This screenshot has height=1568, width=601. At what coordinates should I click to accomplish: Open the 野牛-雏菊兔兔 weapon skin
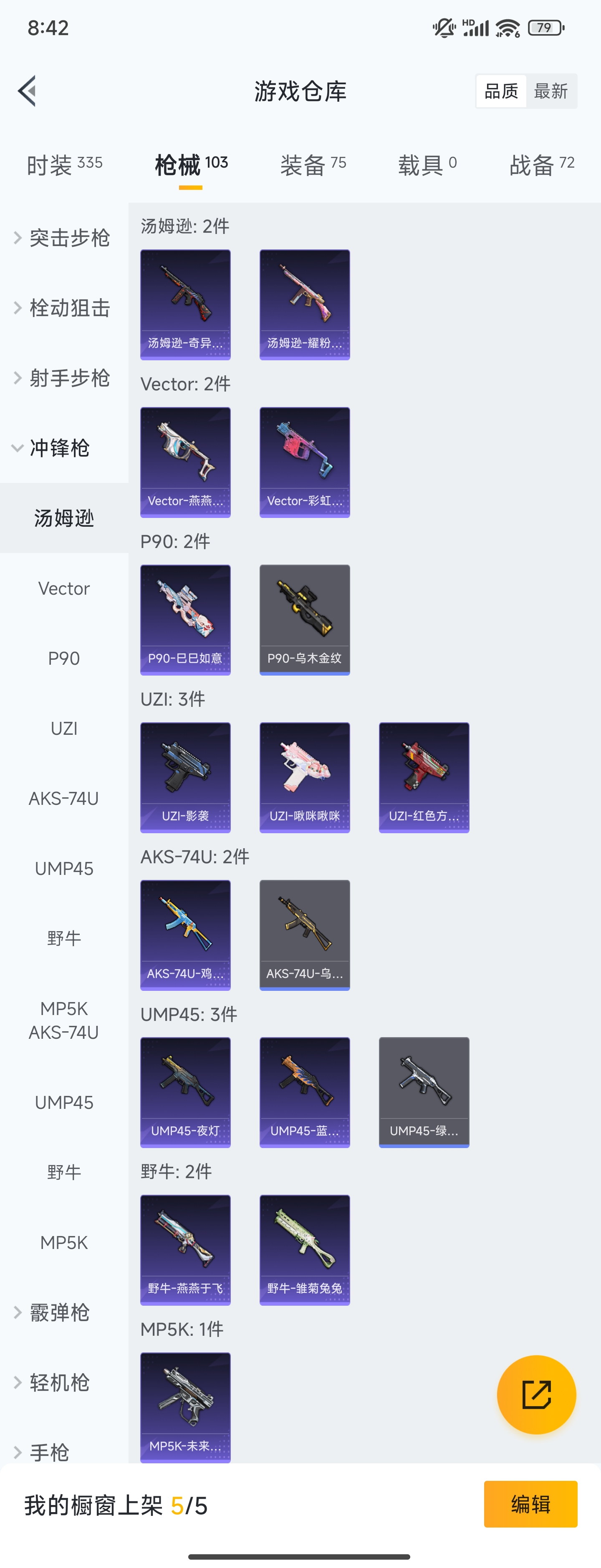[x=304, y=1250]
